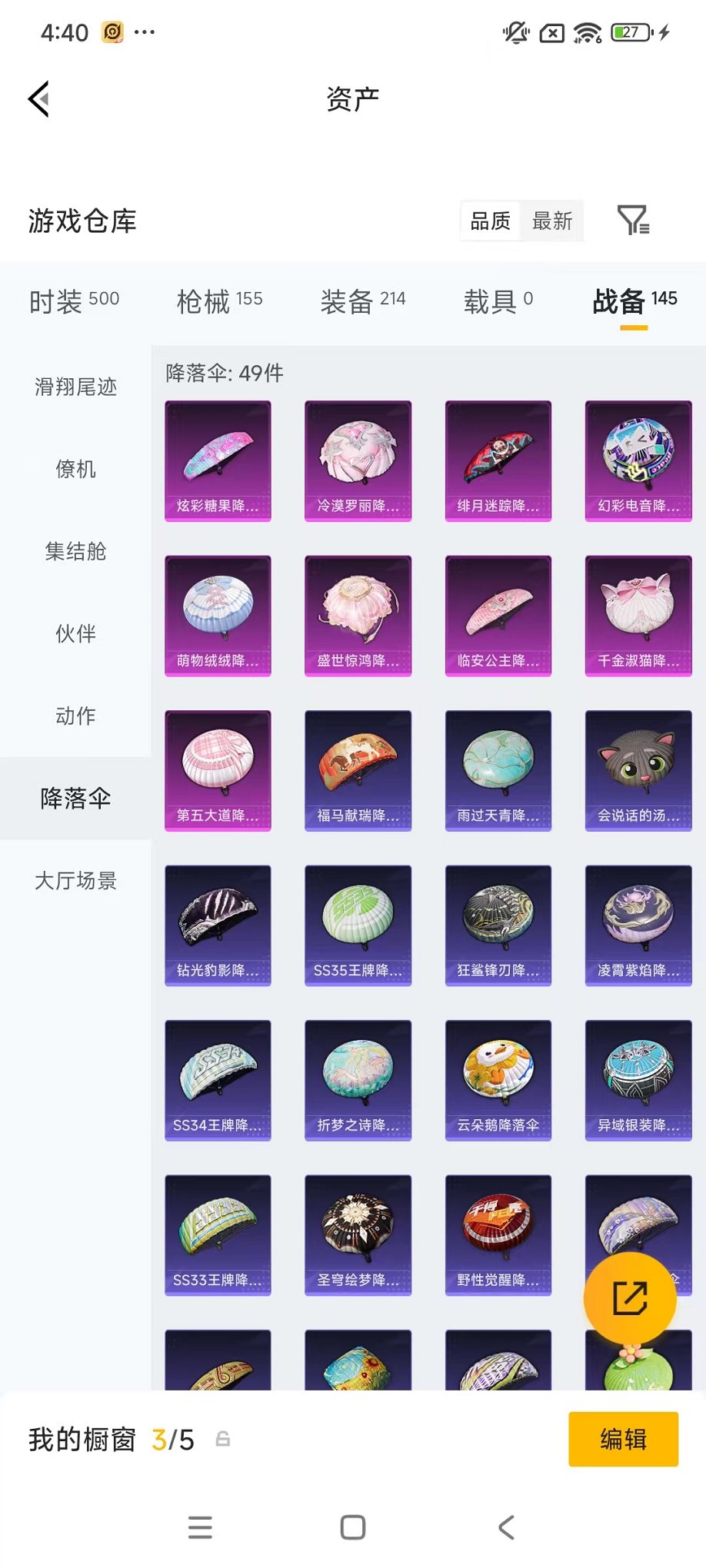This screenshot has width=706, height=1568.
Task: Tap the lock icon beside 我的橱窗
Action: pos(224,1439)
